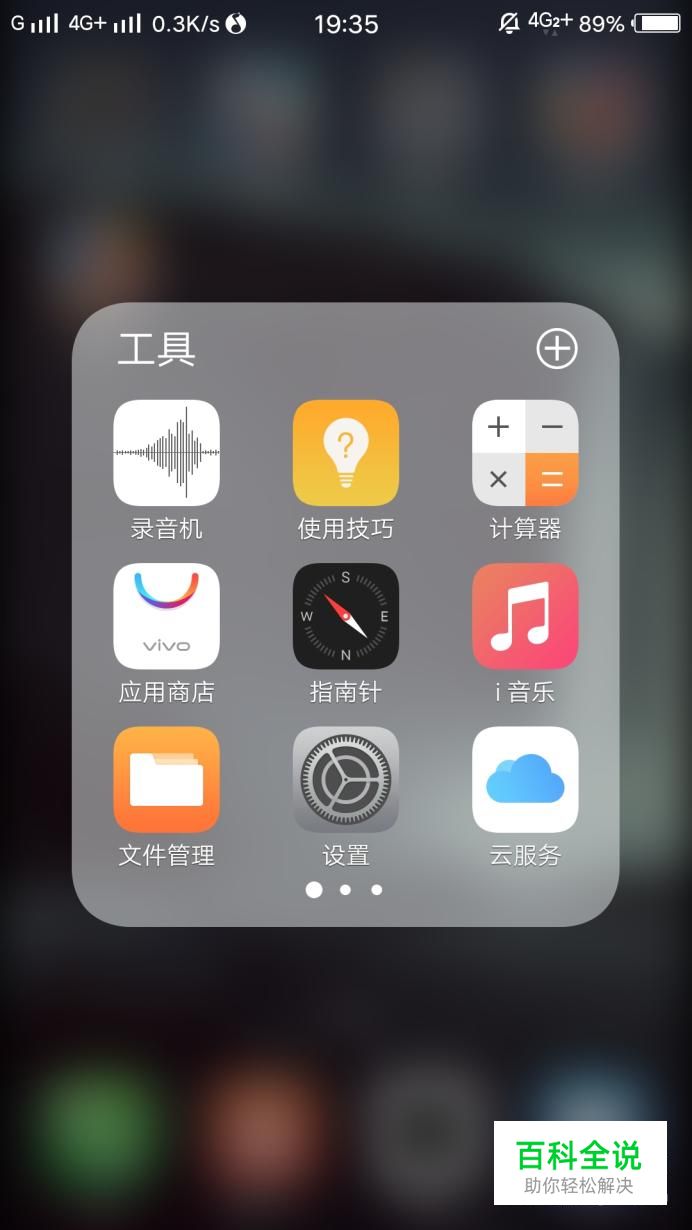
Task: Add apps with the plus icon
Action: pos(557,349)
